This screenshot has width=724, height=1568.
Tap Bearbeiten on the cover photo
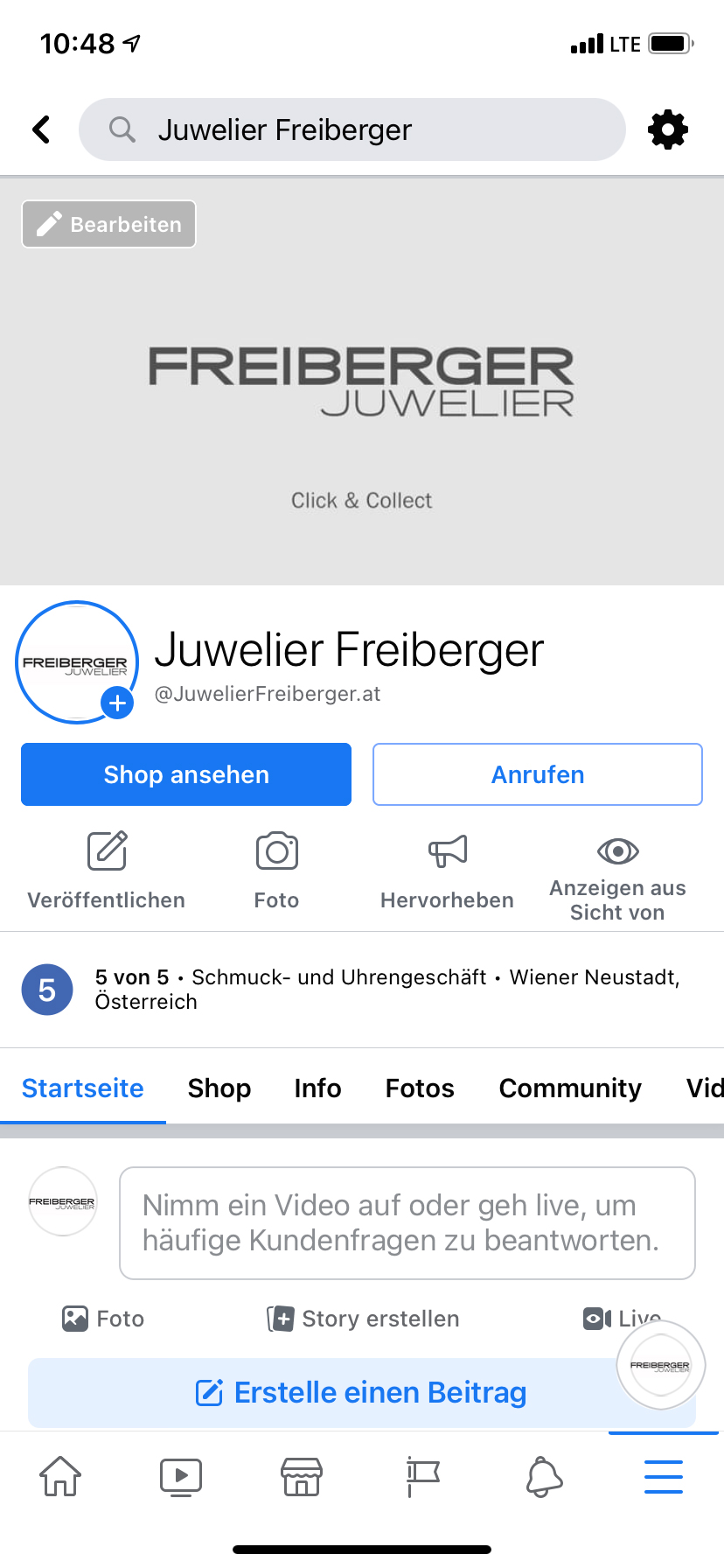109,224
